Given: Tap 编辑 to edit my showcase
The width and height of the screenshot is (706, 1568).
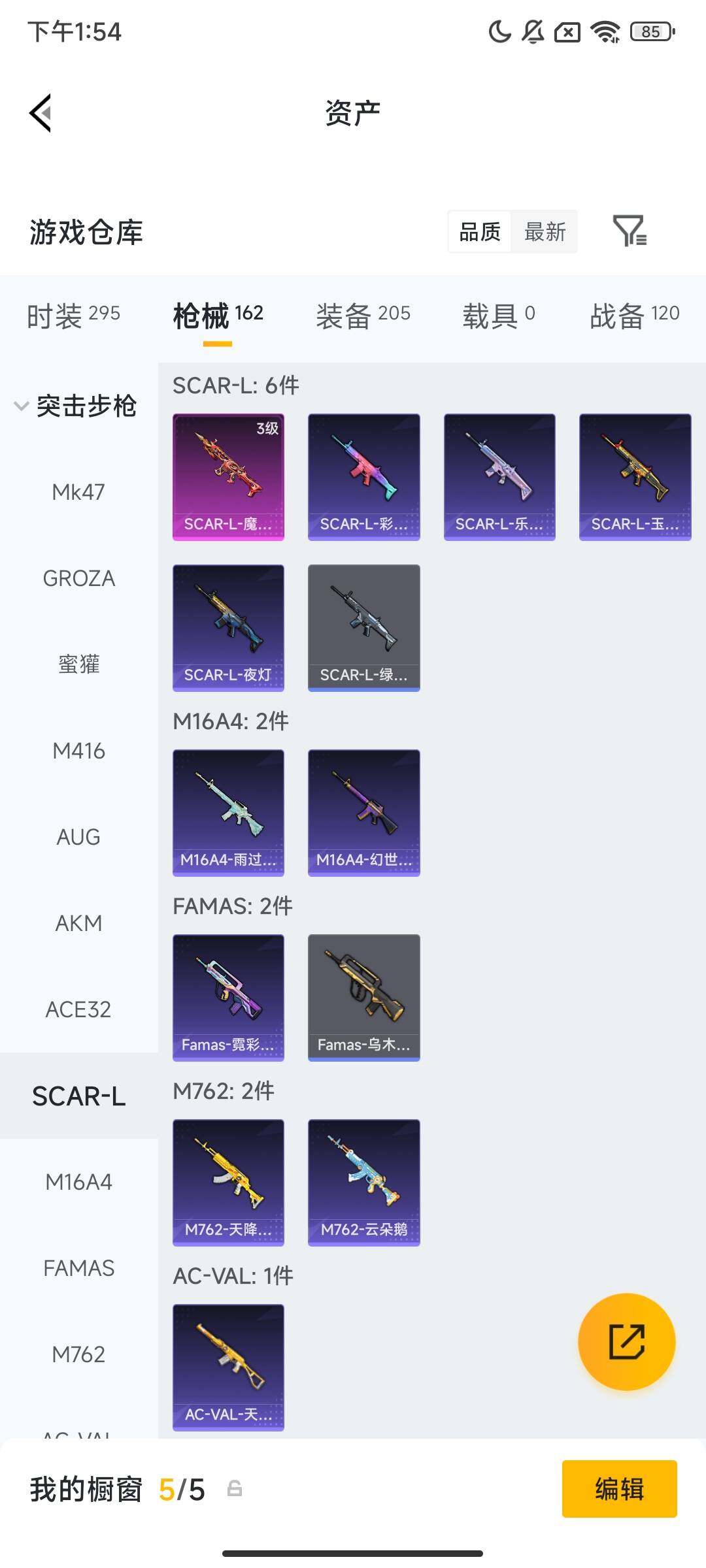Looking at the screenshot, I should (x=619, y=1489).
